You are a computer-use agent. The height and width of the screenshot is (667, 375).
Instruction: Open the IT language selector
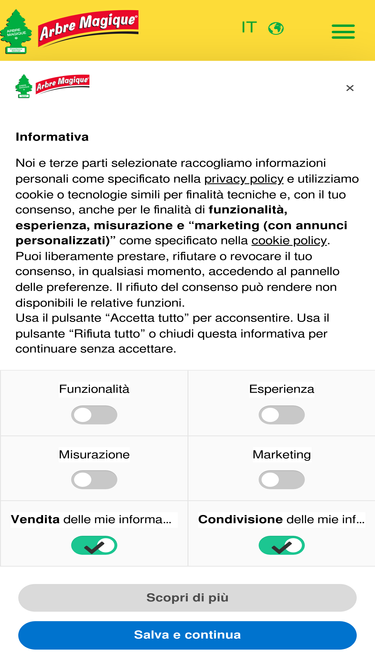point(262,28)
